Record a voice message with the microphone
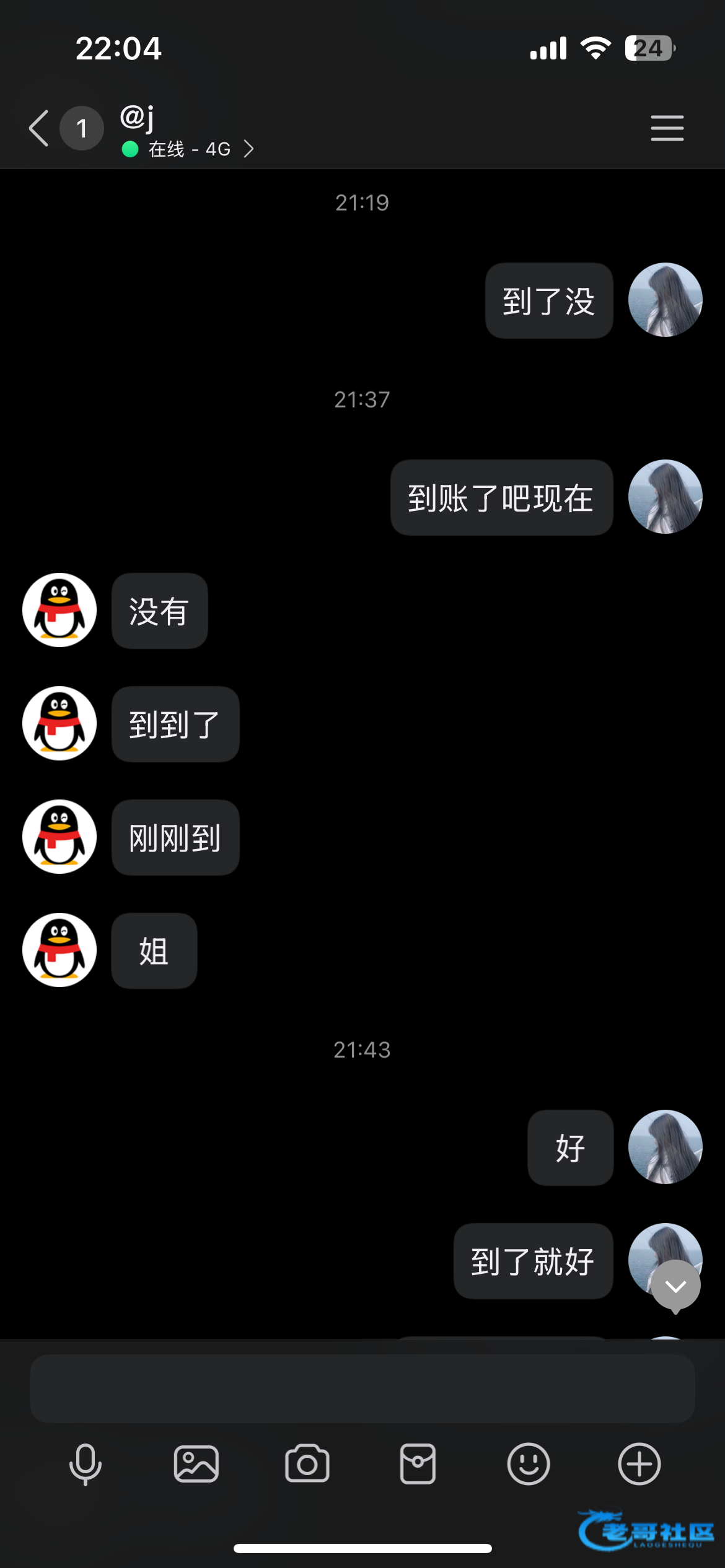The height and width of the screenshot is (1568, 725). 85,1464
